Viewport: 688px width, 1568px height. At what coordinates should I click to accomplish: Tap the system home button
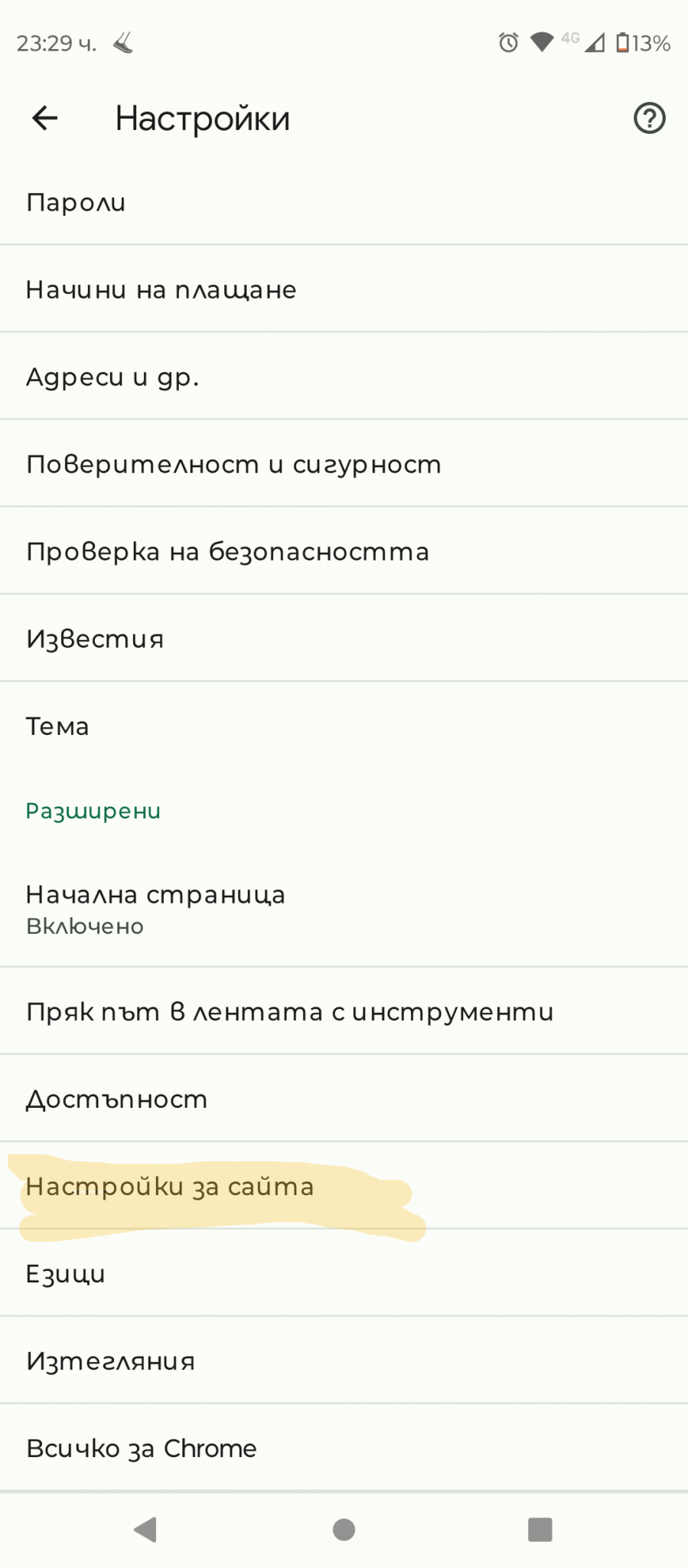point(344,1530)
